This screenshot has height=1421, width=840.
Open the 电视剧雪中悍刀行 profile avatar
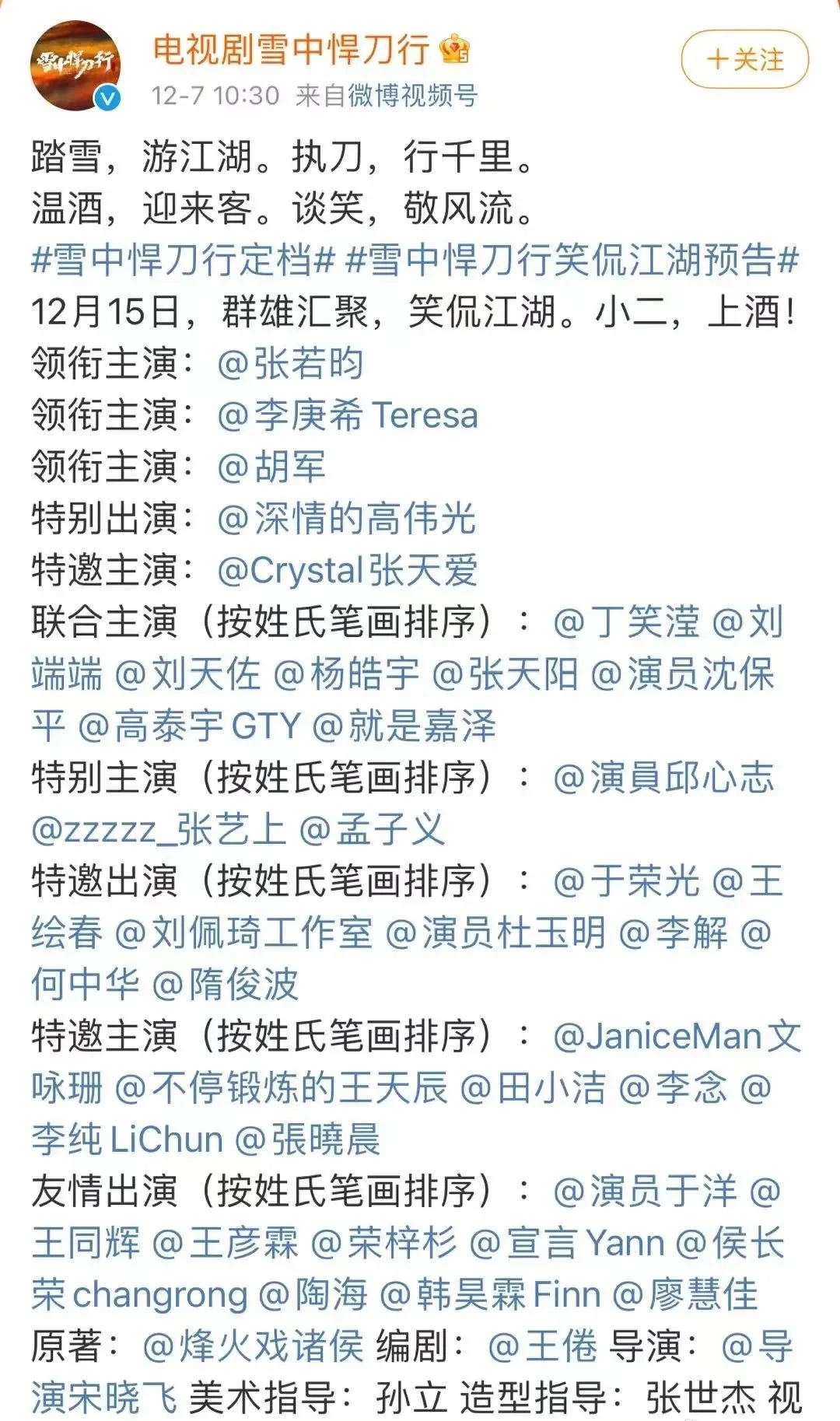(75, 66)
